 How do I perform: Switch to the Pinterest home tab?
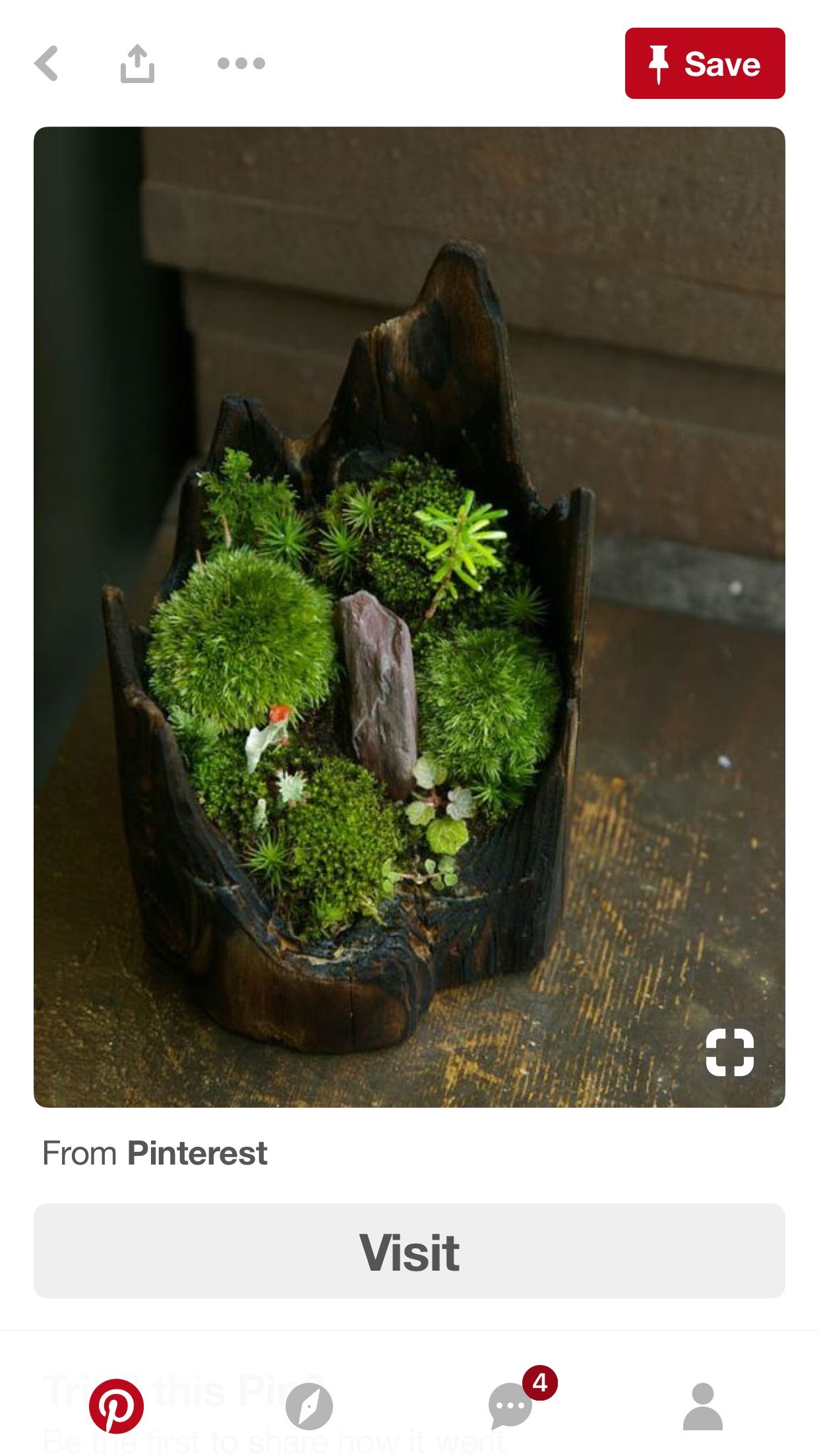[116, 1406]
